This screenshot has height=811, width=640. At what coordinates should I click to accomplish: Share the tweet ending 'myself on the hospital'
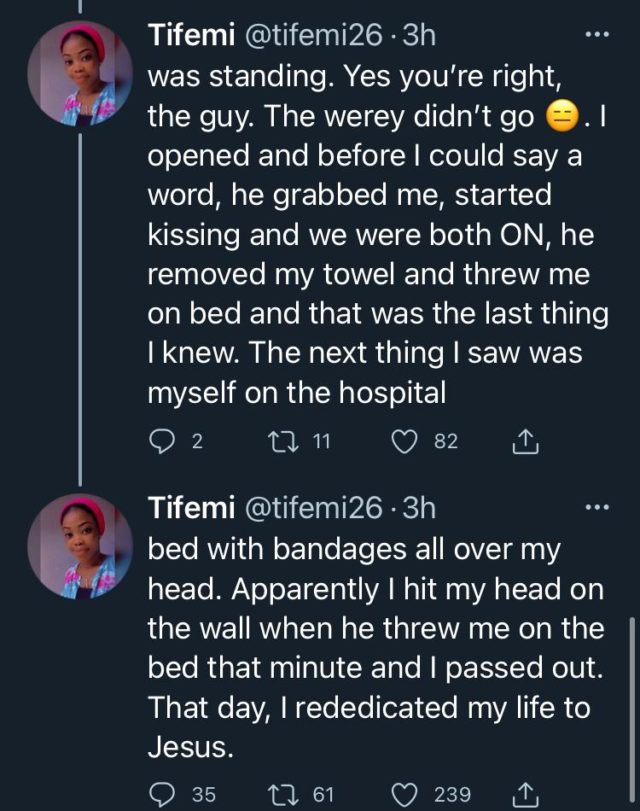526,440
